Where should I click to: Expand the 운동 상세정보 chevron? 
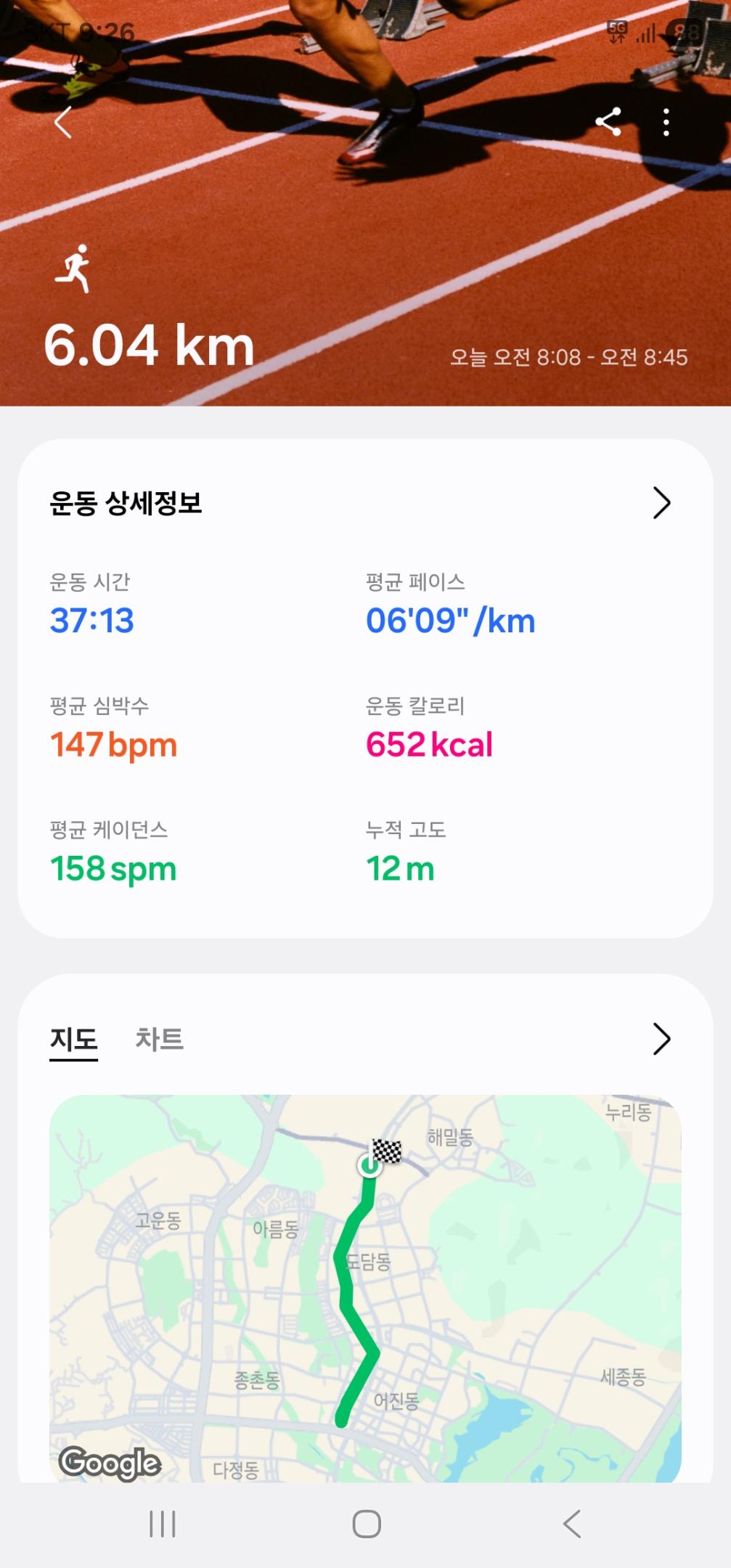click(x=661, y=502)
